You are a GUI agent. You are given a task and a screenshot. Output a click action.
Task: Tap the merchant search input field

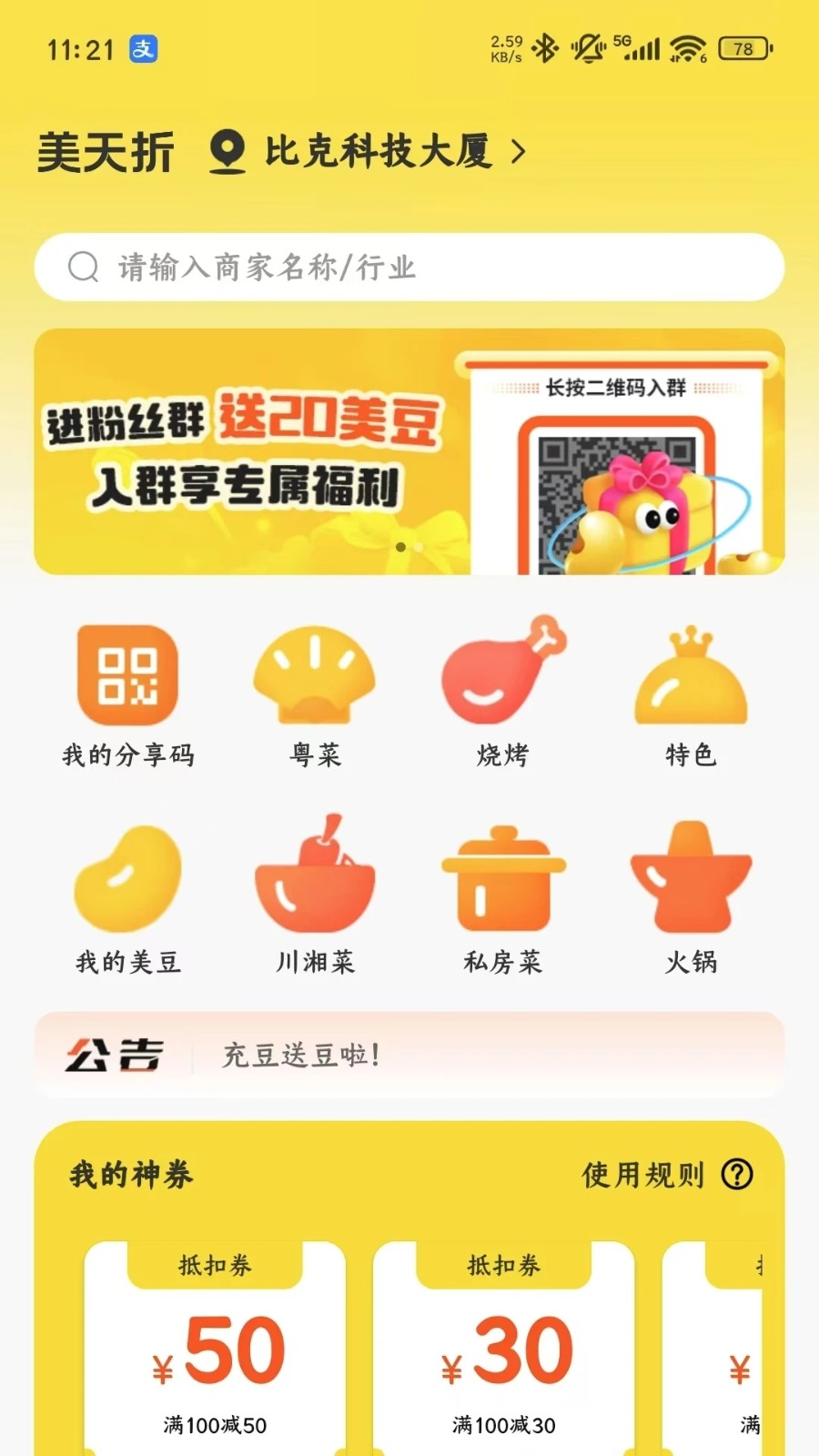(x=409, y=267)
